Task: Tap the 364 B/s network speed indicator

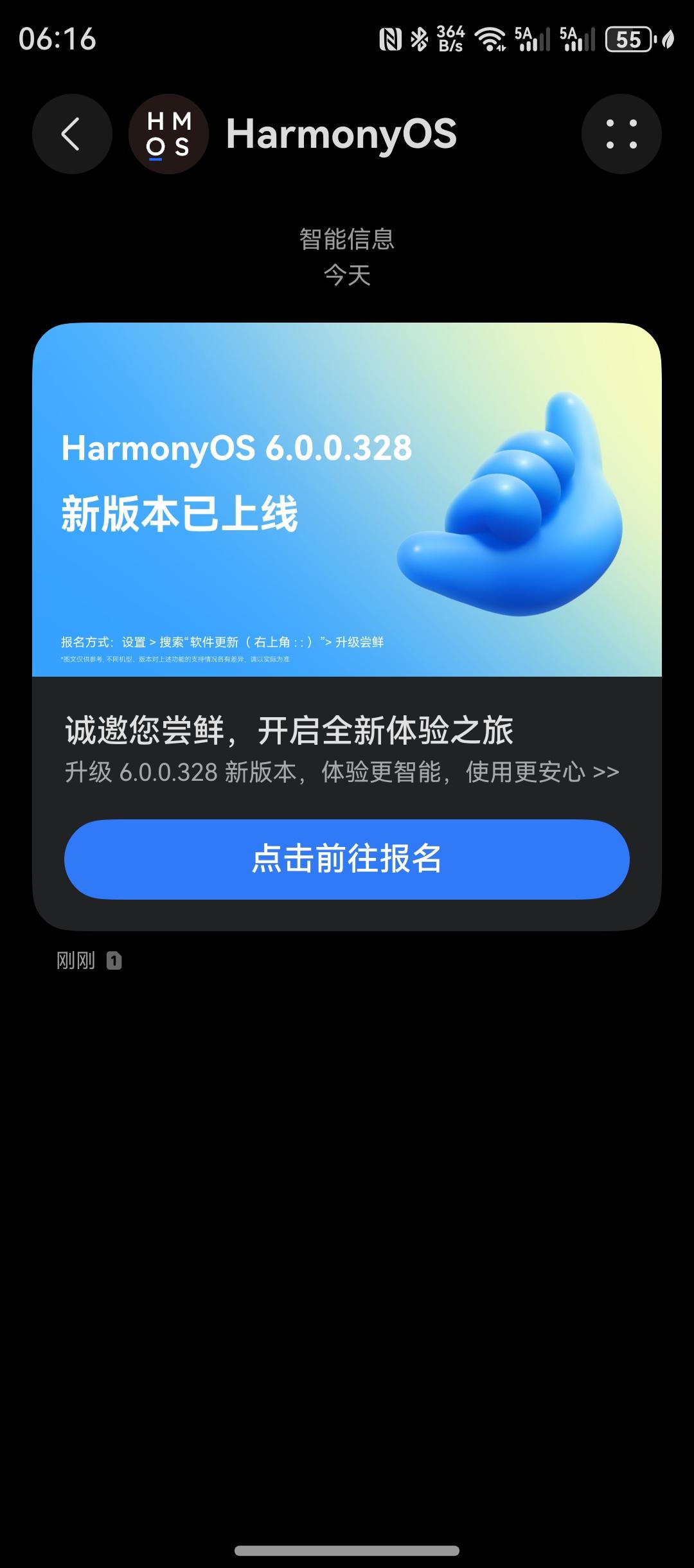Action: coord(450,40)
